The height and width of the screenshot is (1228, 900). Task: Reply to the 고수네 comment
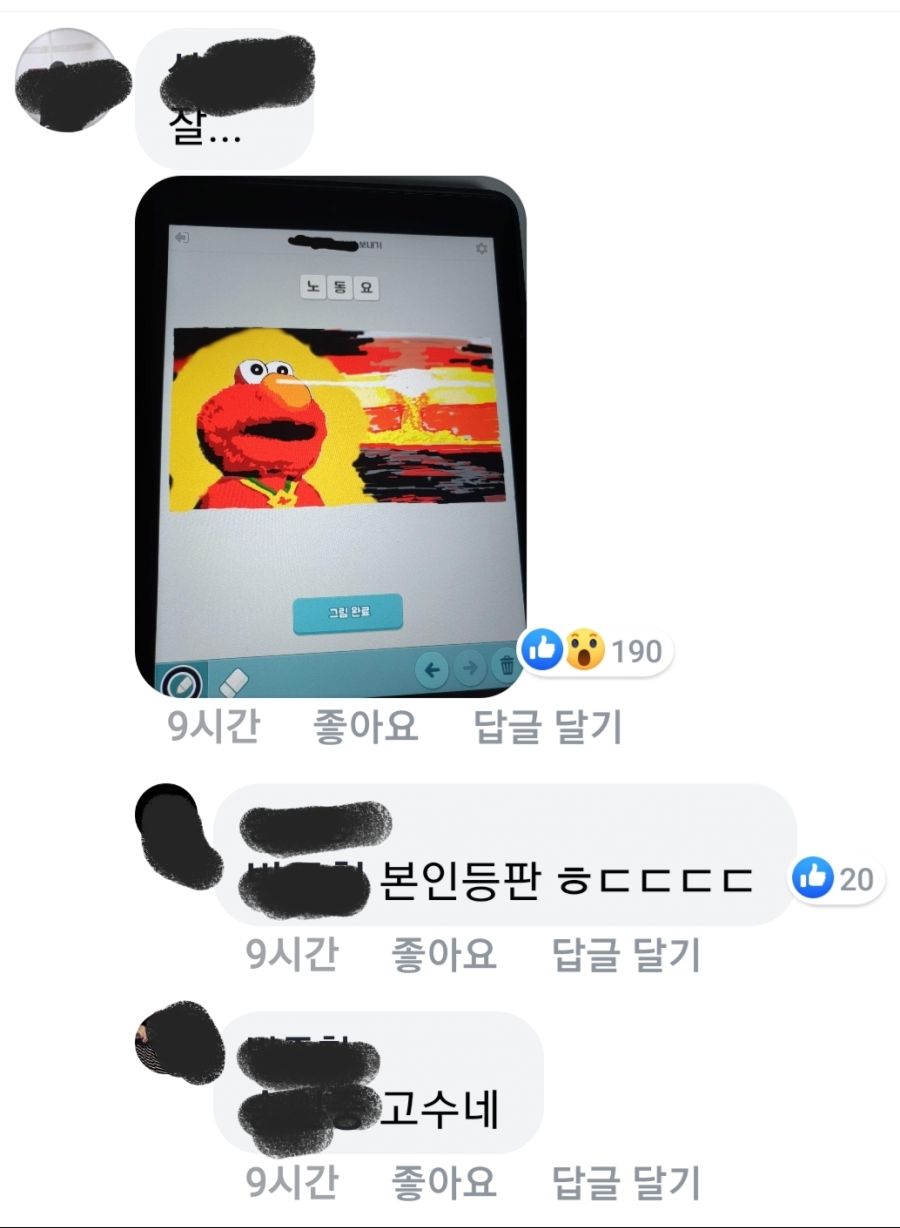[626, 1183]
